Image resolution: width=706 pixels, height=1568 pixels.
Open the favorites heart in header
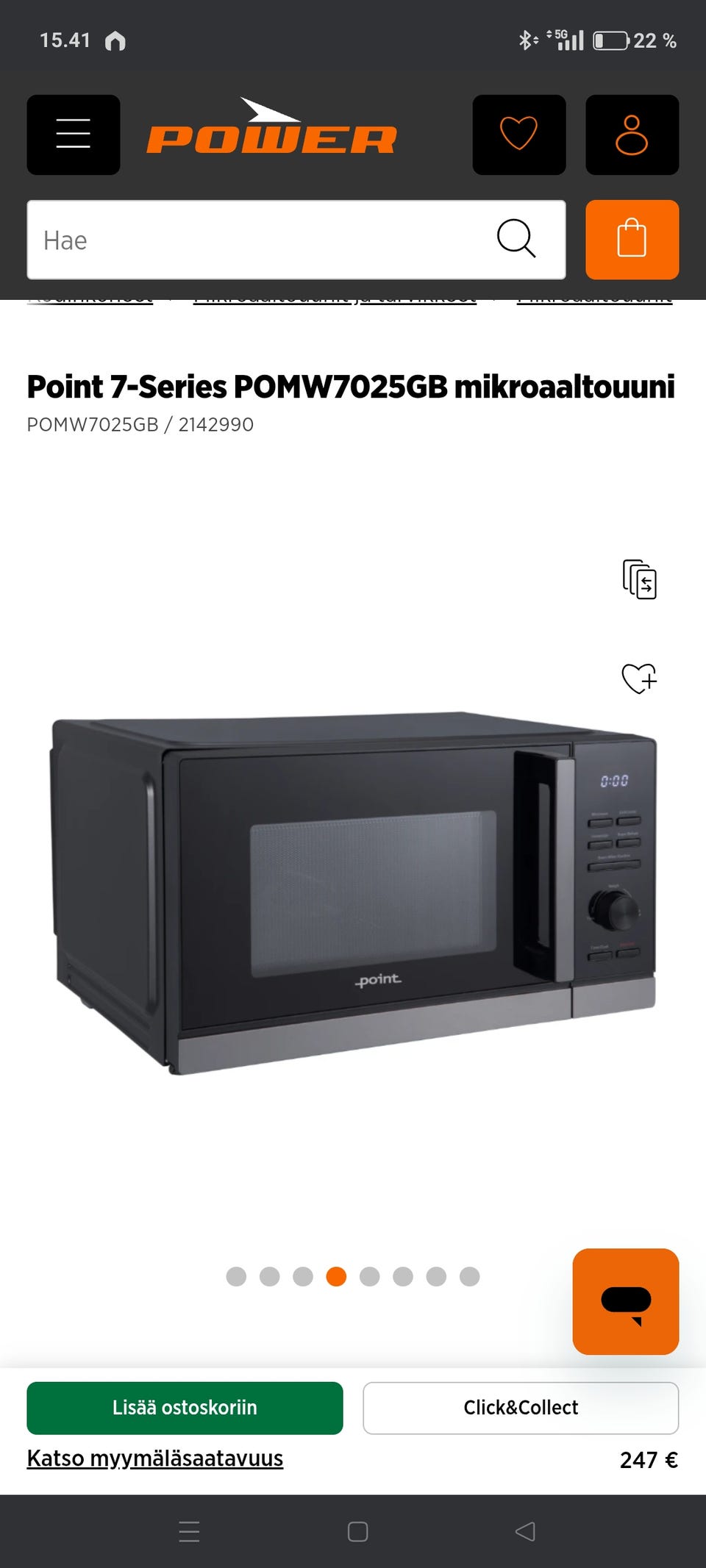tap(518, 135)
